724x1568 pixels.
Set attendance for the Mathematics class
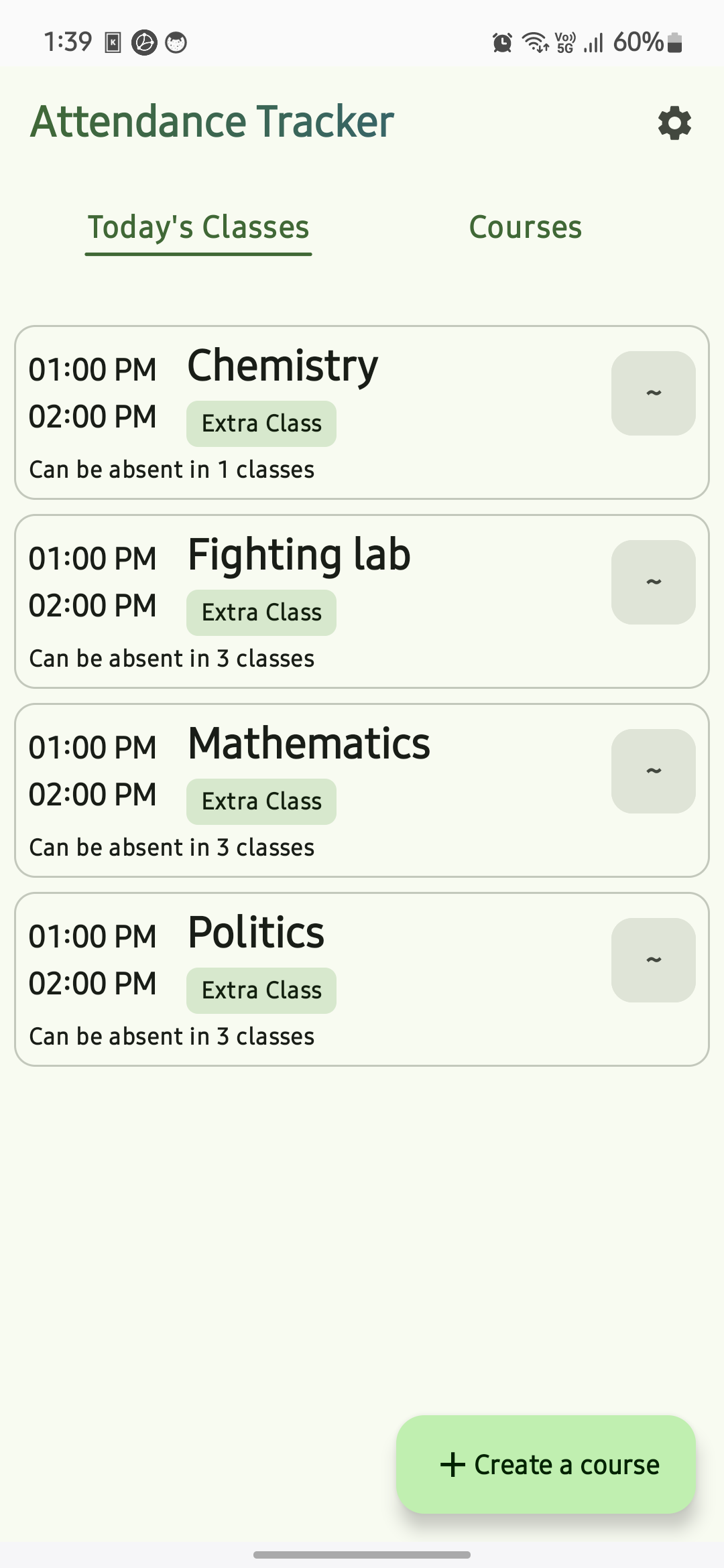click(653, 771)
